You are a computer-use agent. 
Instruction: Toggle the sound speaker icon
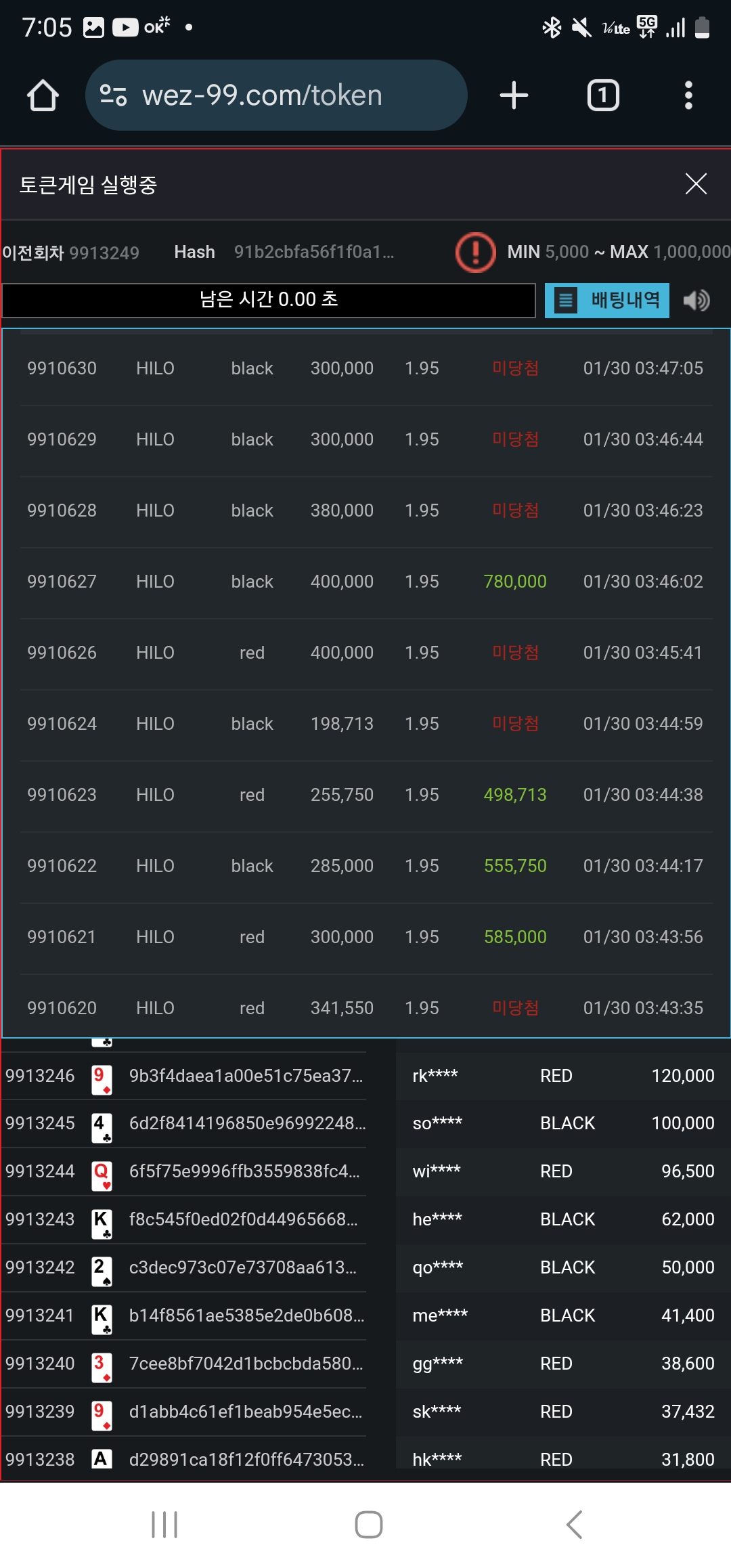696,300
